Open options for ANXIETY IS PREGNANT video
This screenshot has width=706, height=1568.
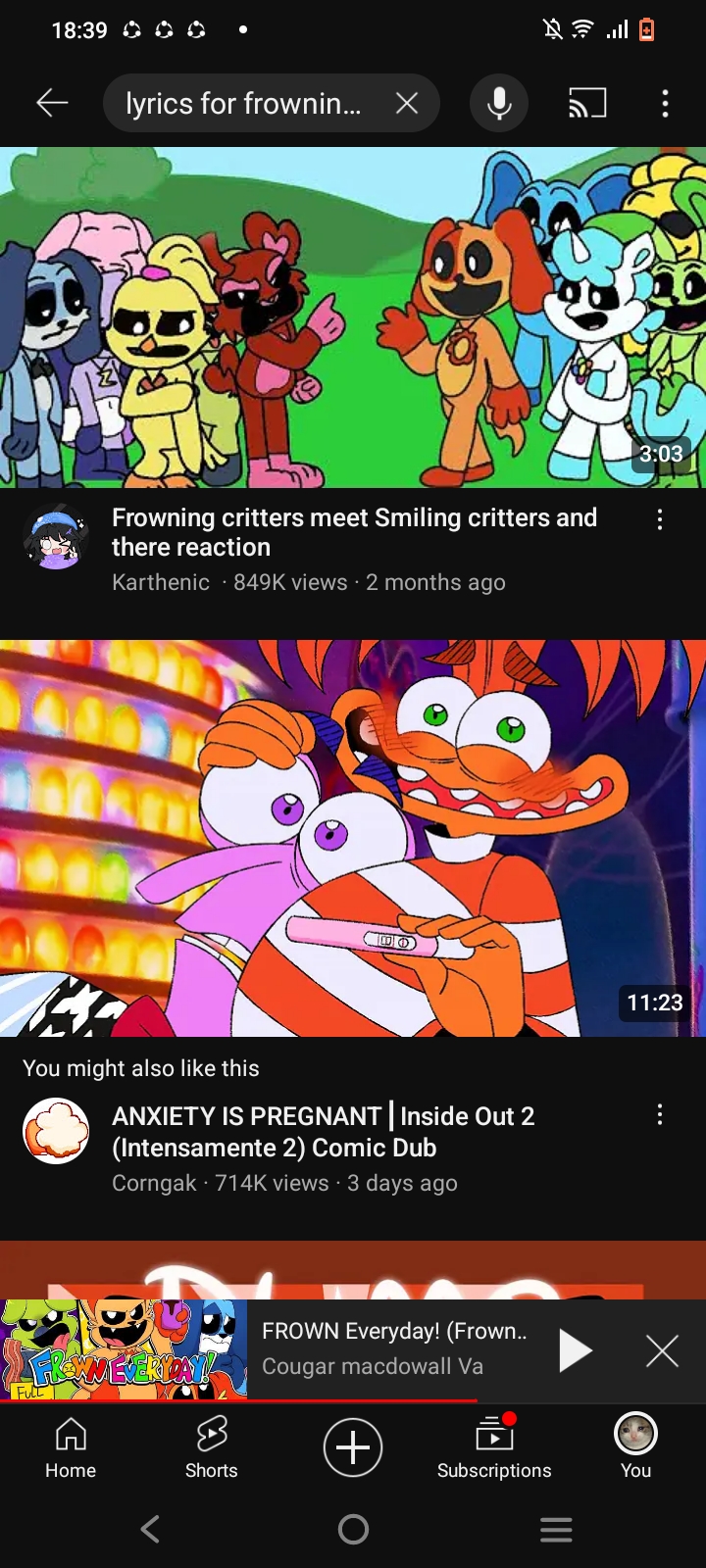coord(660,1114)
